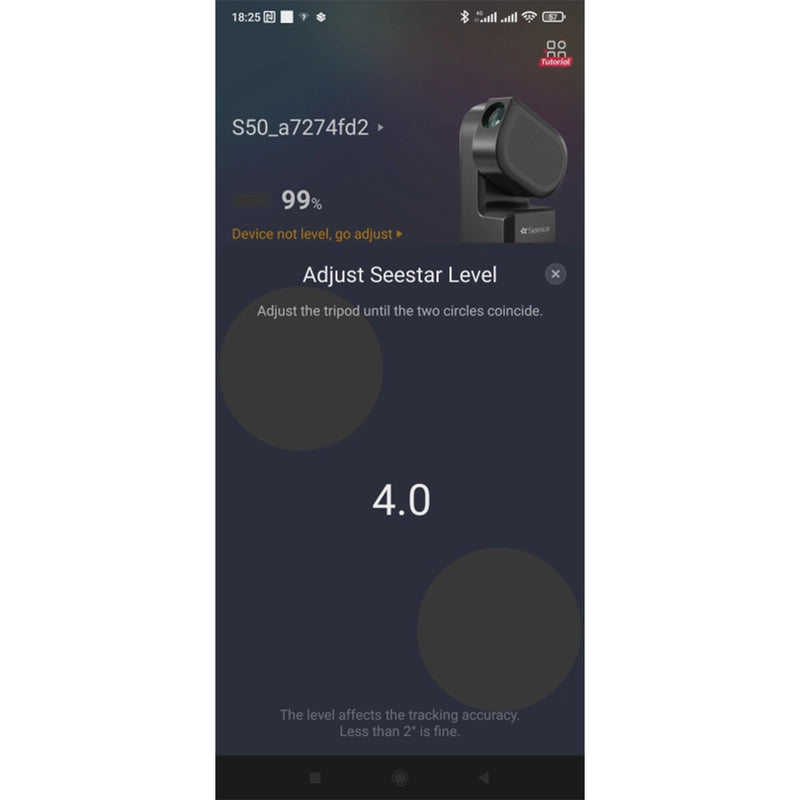Close the Adjust Seestar Level panel
The height and width of the screenshot is (800, 800).
(556, 274)
